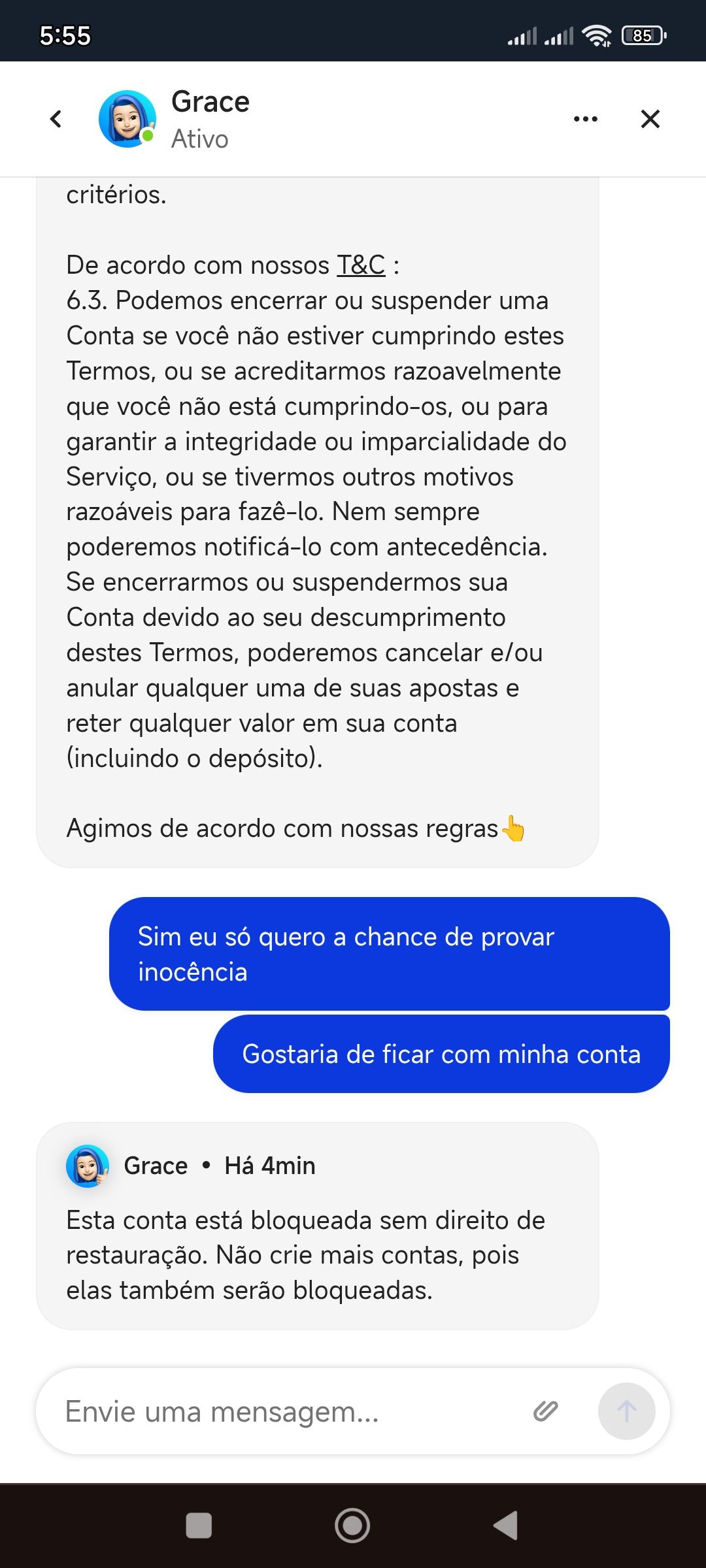Tap the send arrow button
Screen dimensions: 706x1568
tap(626, 1411)
